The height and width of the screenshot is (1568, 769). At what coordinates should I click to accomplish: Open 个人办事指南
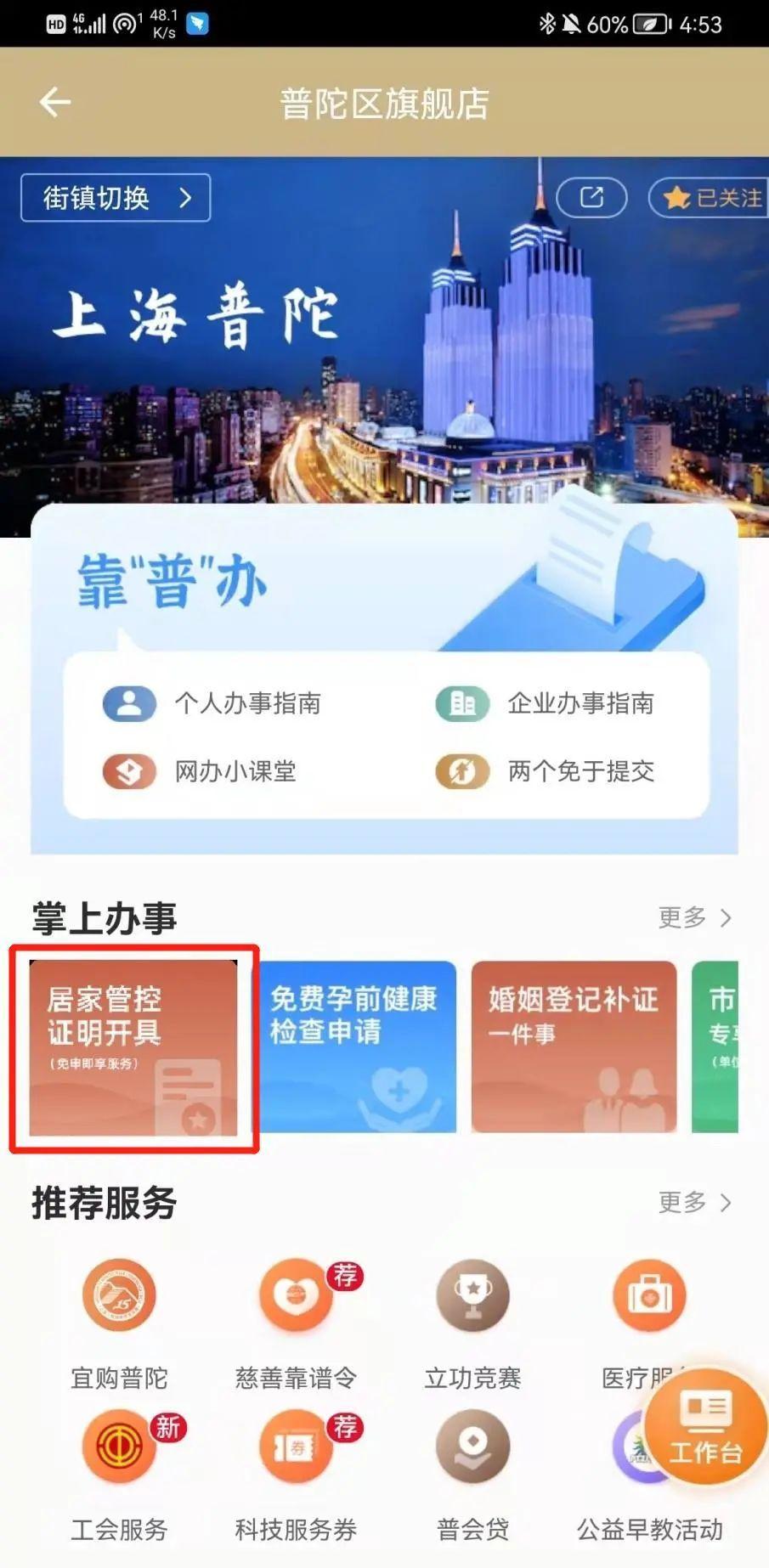[x=212, y=703]
